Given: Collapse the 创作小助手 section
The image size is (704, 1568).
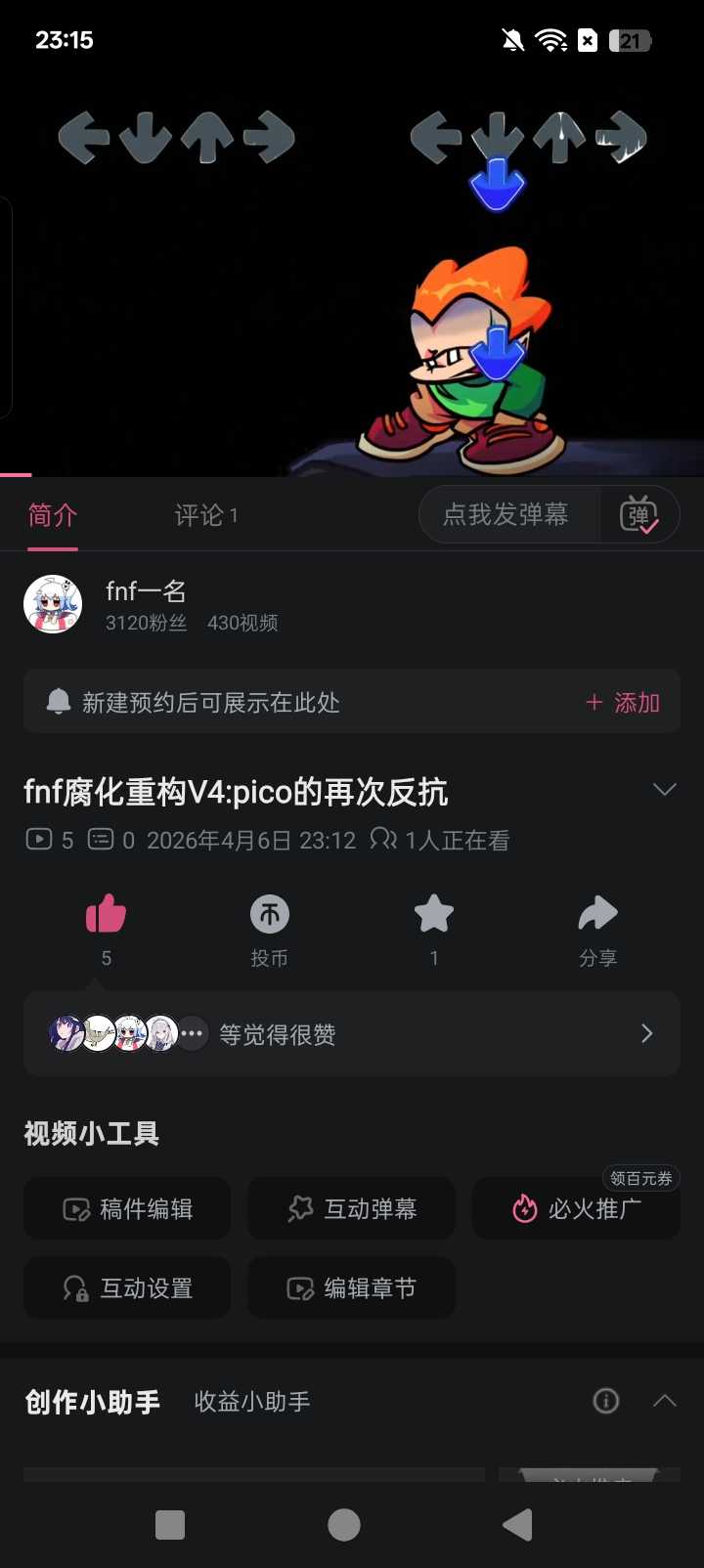Looking at the screenshot, I should [665, 1401].
